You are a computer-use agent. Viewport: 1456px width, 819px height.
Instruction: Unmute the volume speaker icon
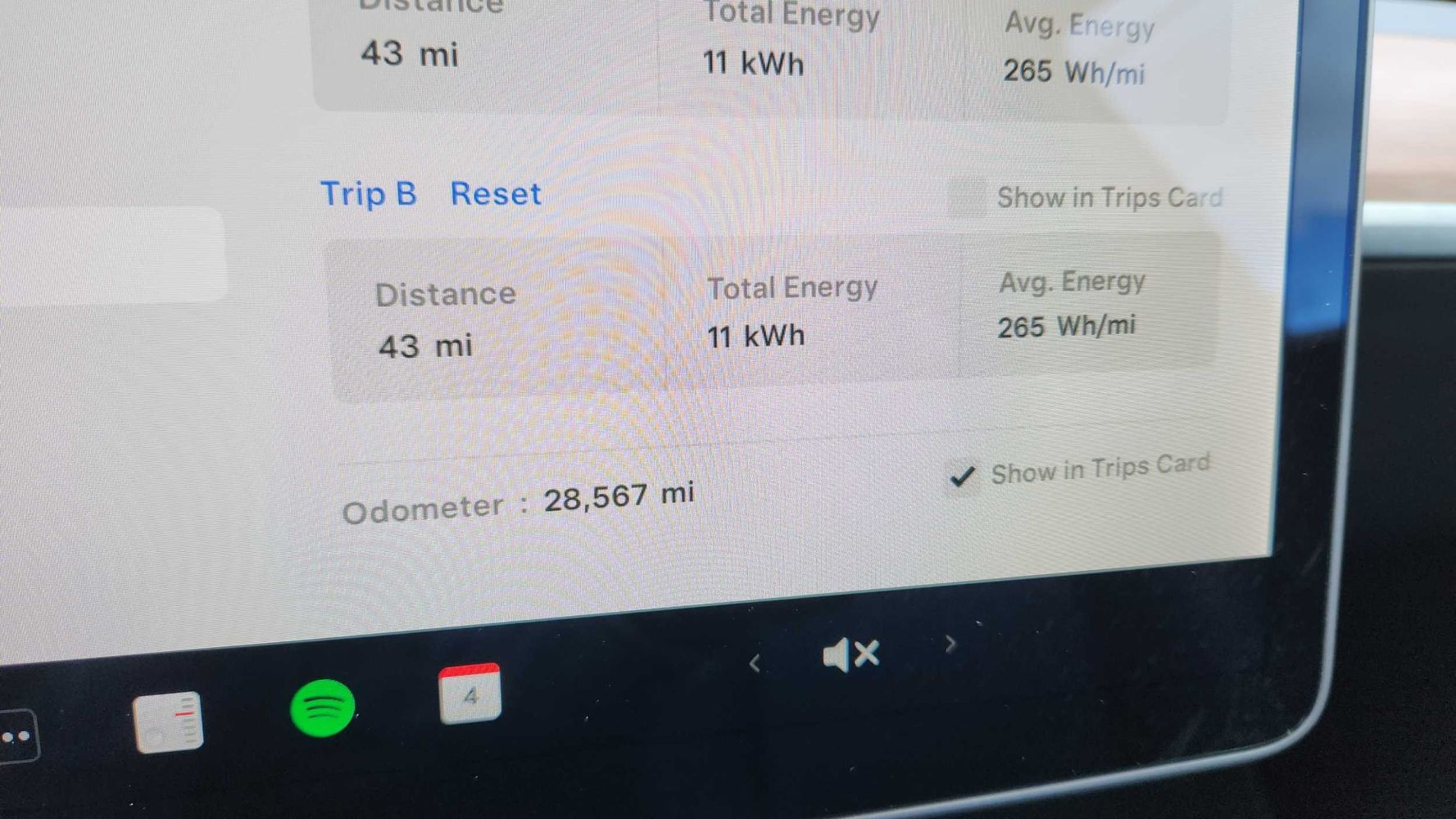(850, 655)
